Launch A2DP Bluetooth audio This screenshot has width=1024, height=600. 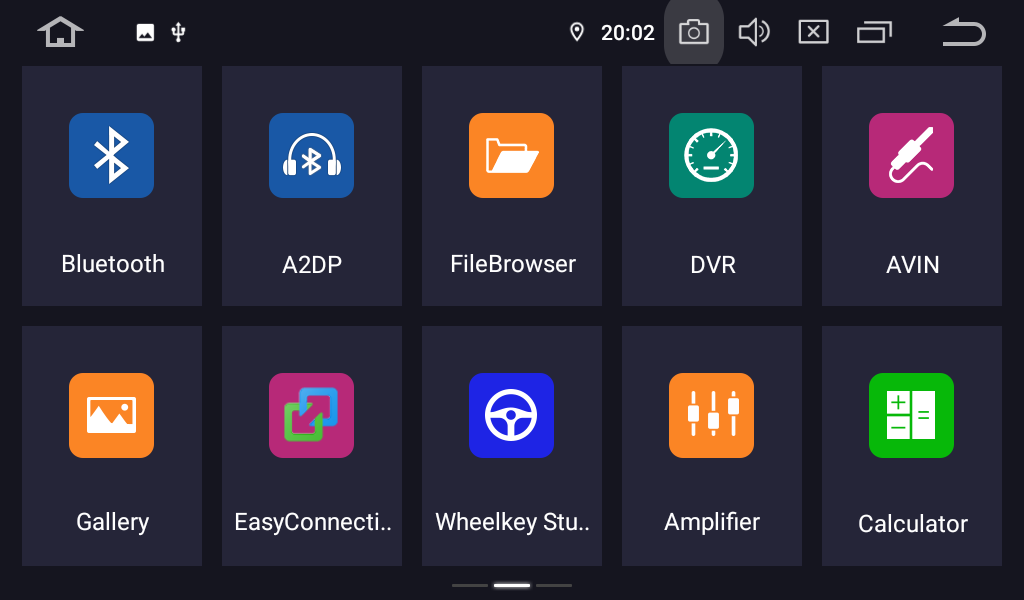pyautogui.click(x=311, y=156)
